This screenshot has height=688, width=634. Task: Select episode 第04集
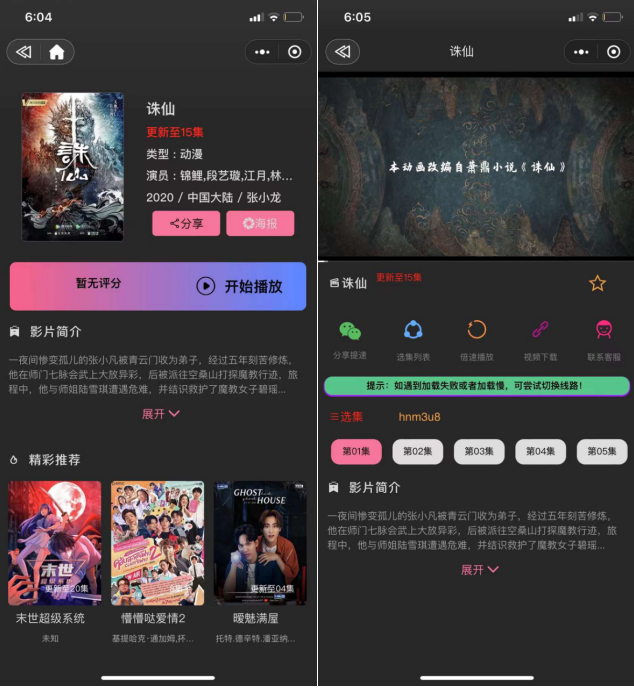tap(540, 451)
